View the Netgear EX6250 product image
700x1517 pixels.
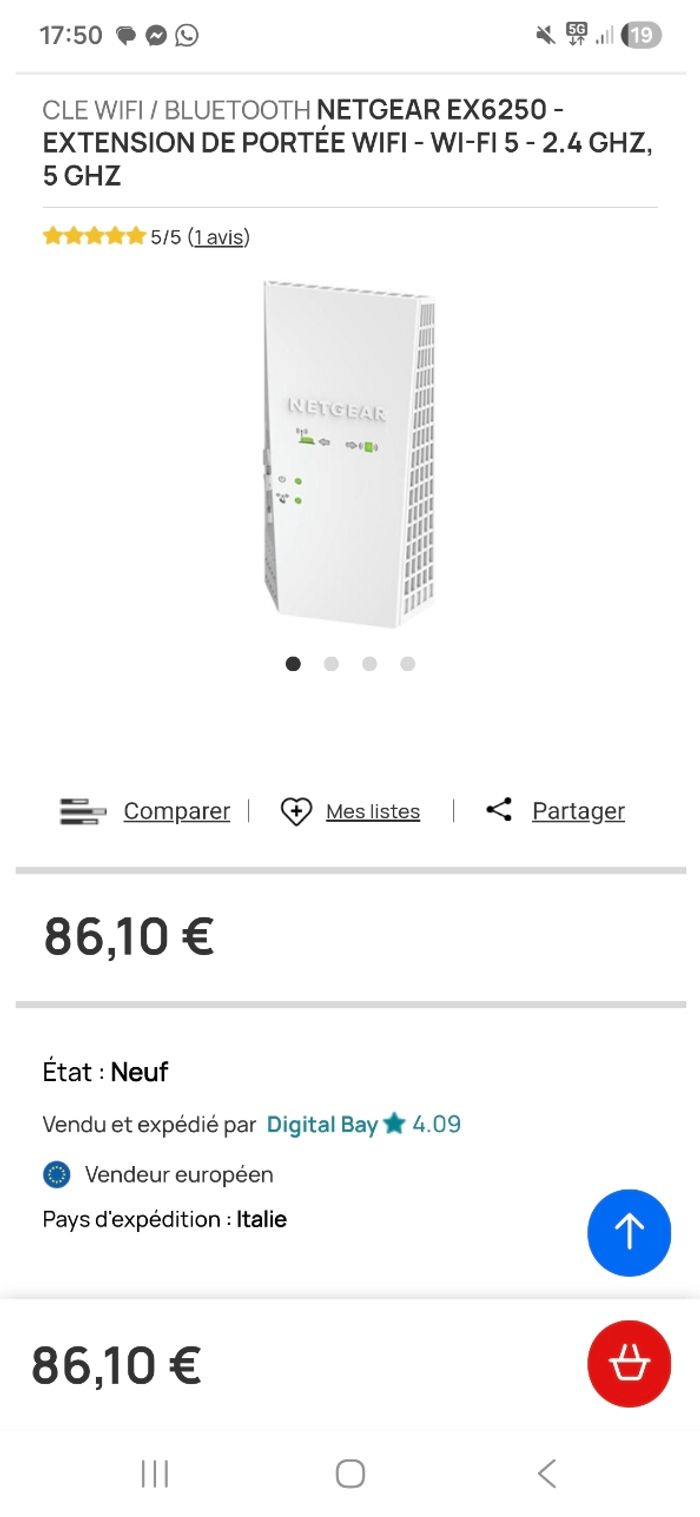point(349,455)
